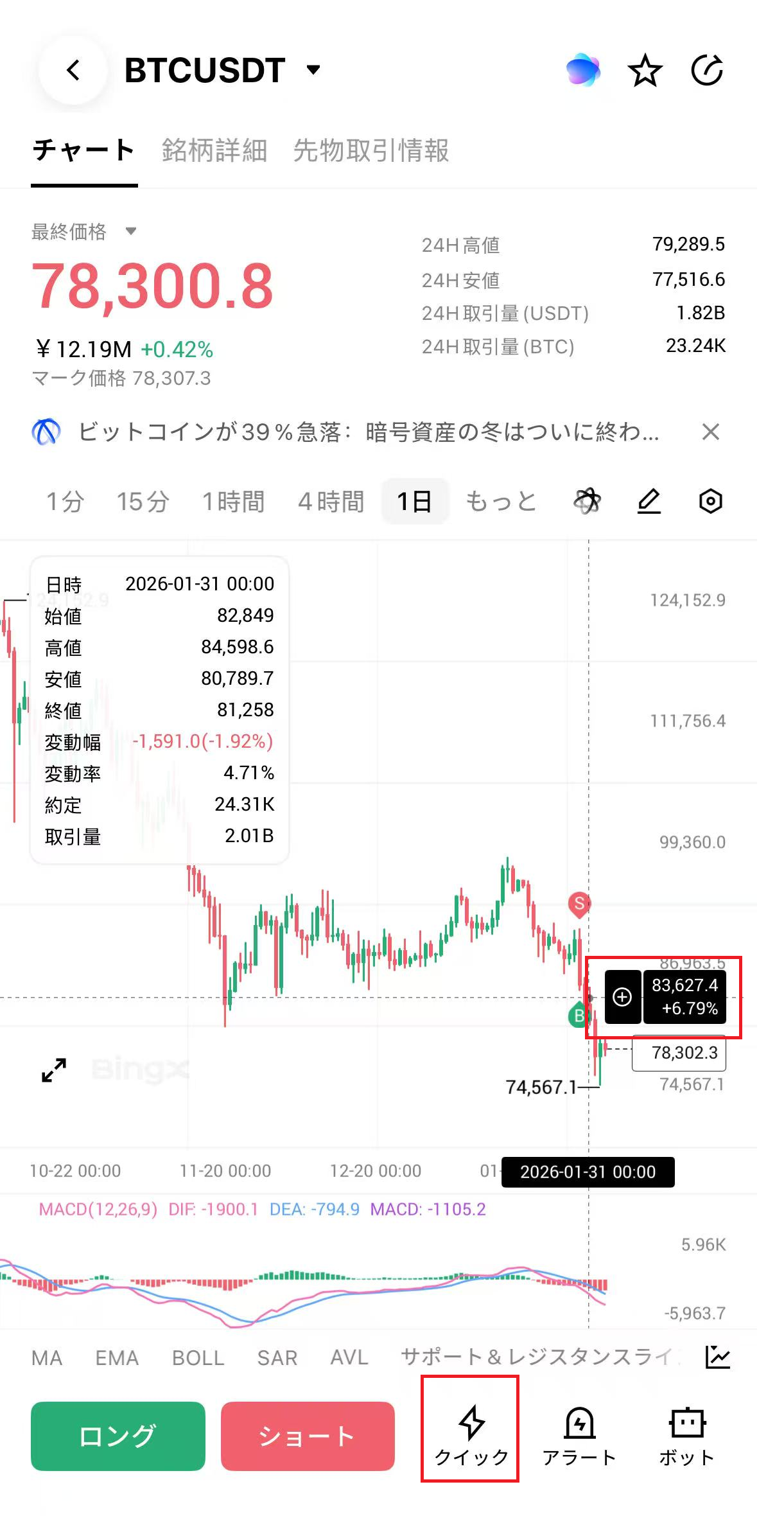This screenshot has height=1516, width=784.
Task: Open もっと for more intervals
Action: (x=501, y=501)
